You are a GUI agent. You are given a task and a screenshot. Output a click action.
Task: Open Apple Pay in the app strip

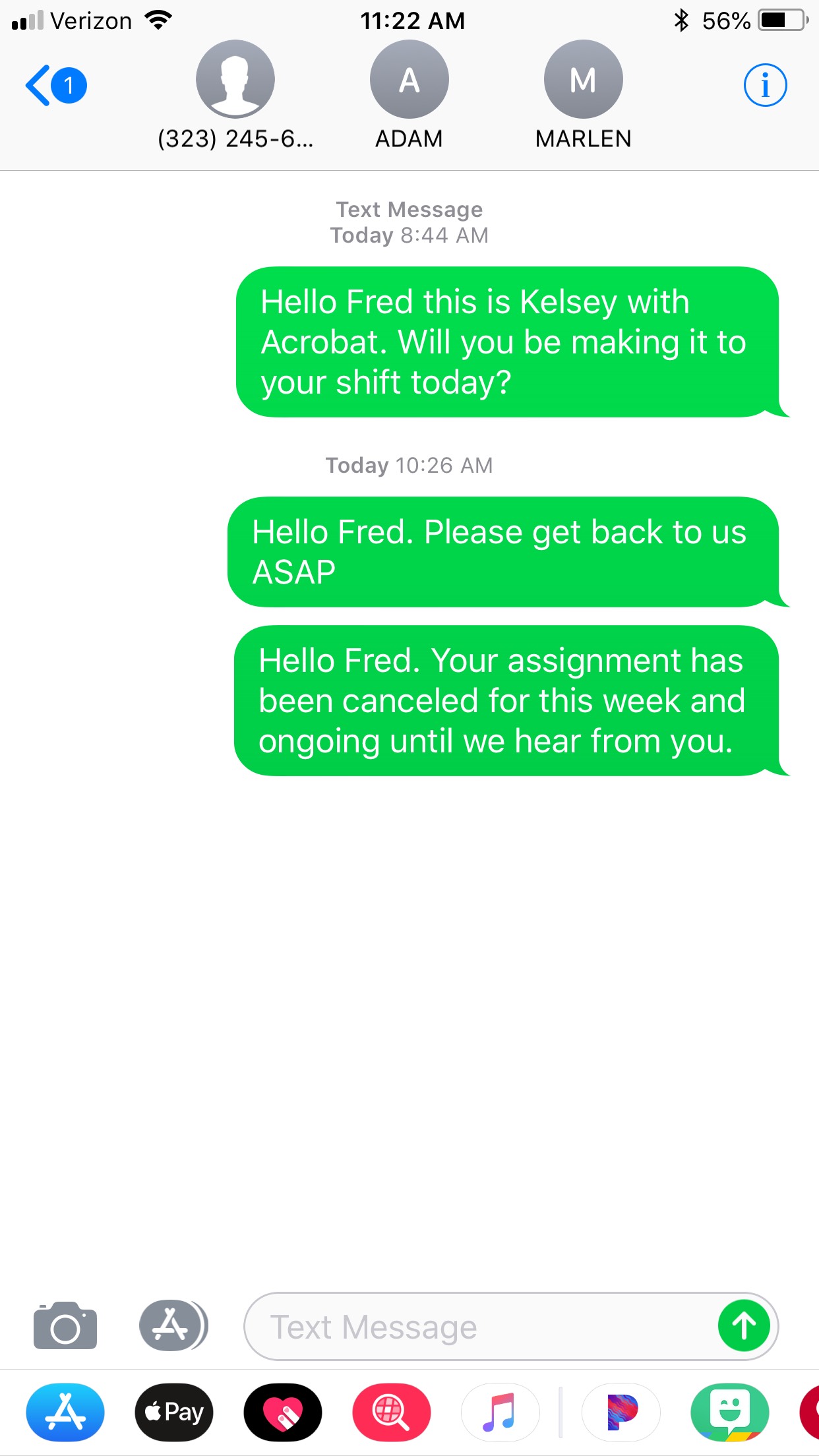(174, 1412)
